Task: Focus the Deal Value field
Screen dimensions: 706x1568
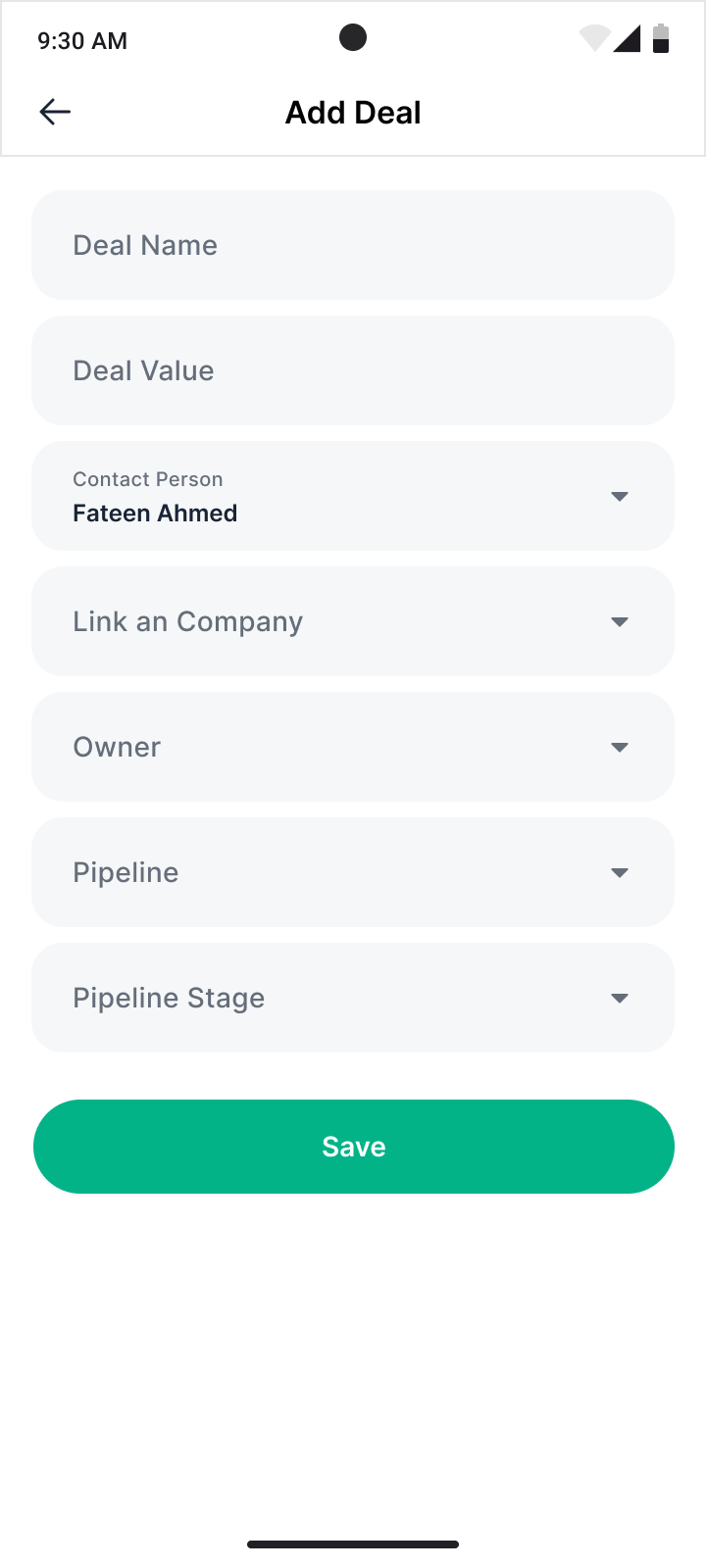Action: point(353,370)
